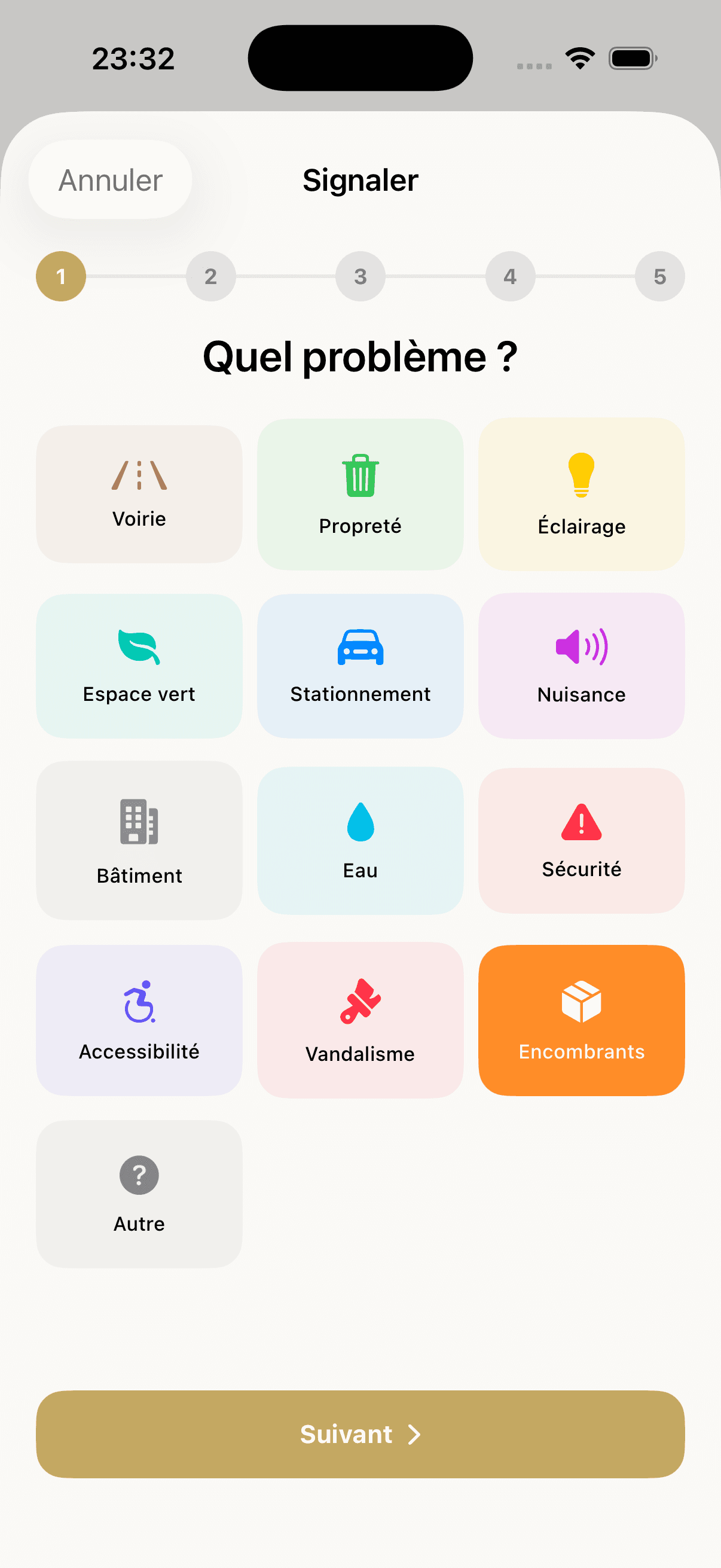Select the Voirie category
721x1568 pixels.
point(139,493)
